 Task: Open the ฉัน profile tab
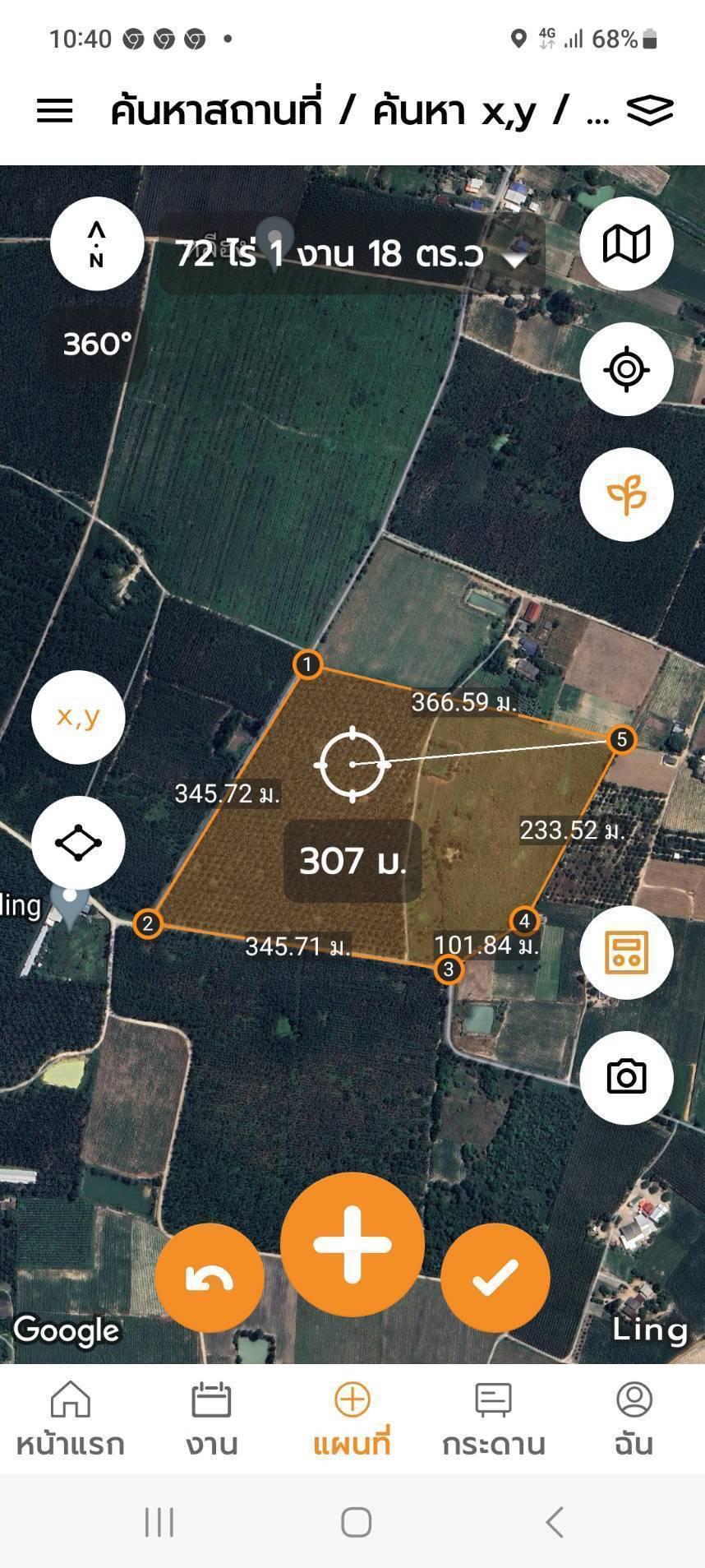634,1419
